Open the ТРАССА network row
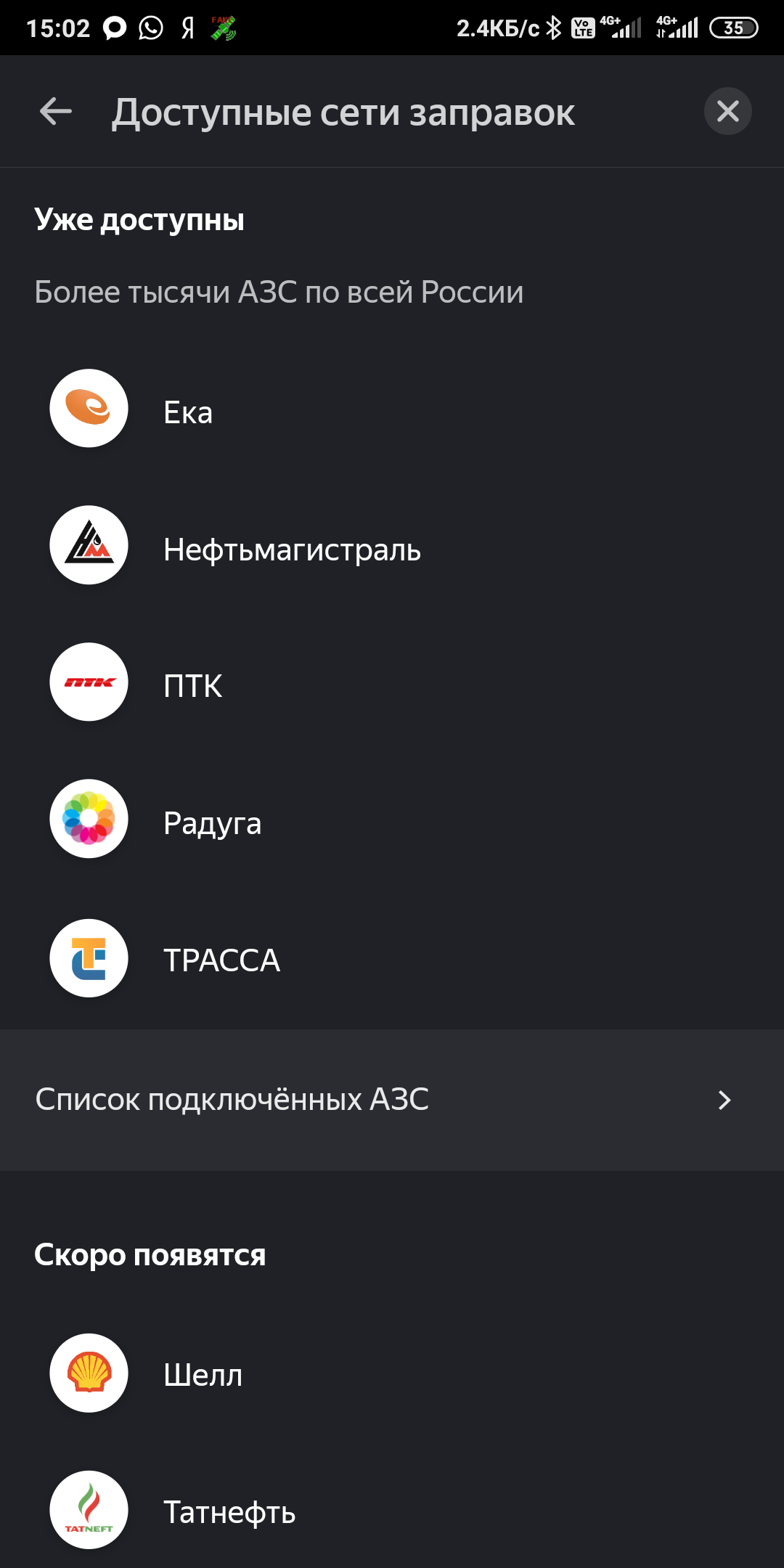The height and width of the screenshot is (1568, 784). [x=392, y=958]
